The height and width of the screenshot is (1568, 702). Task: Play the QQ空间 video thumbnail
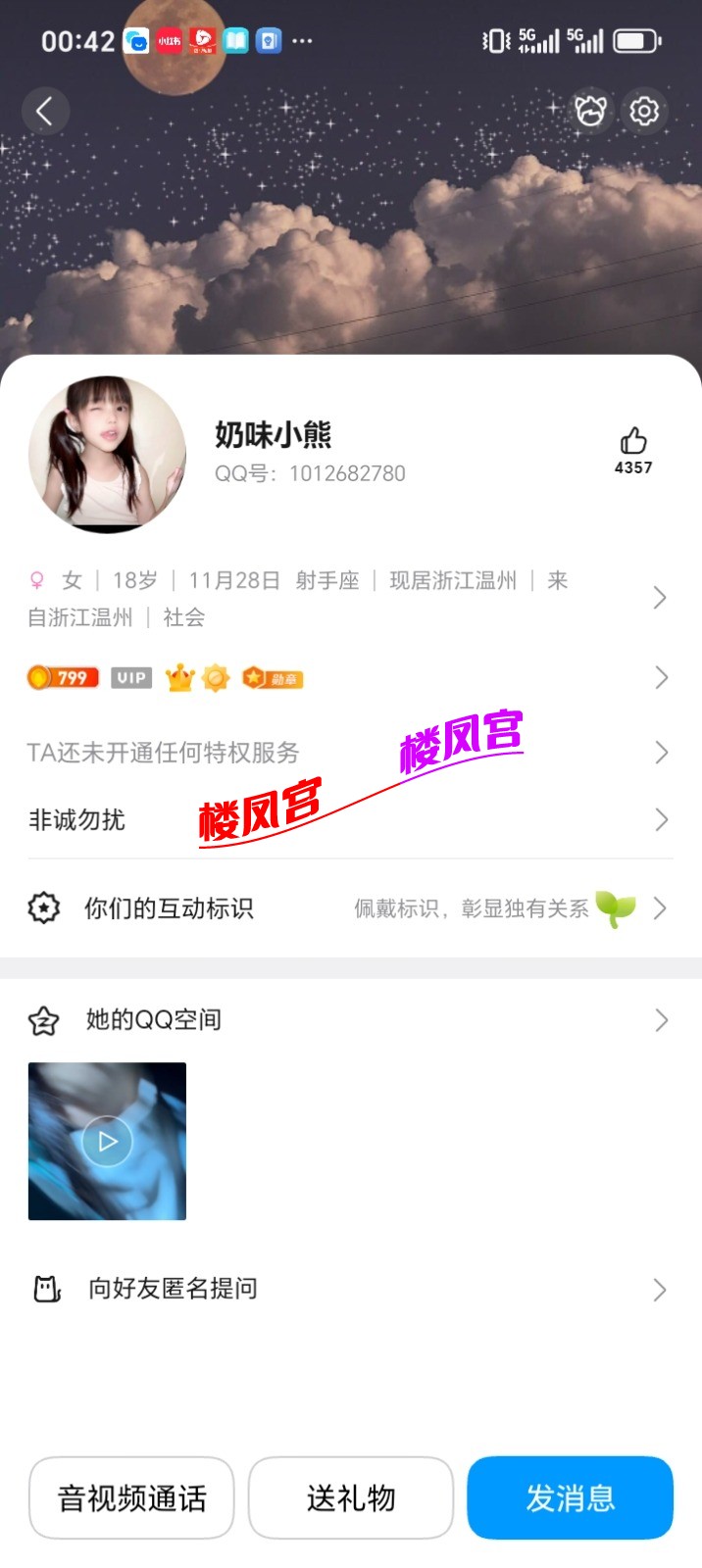[107, 1142]
